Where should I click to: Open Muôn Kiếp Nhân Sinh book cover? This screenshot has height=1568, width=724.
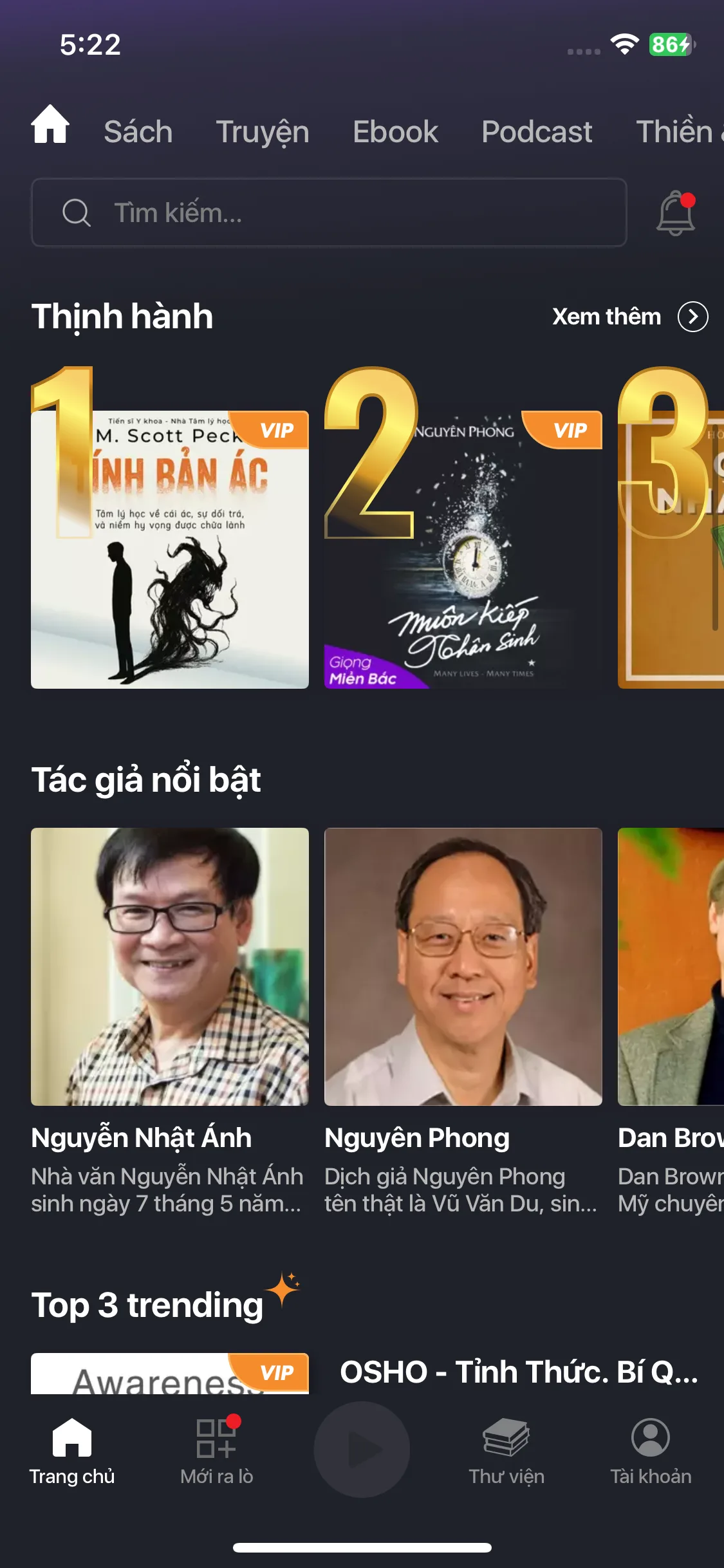463,549
